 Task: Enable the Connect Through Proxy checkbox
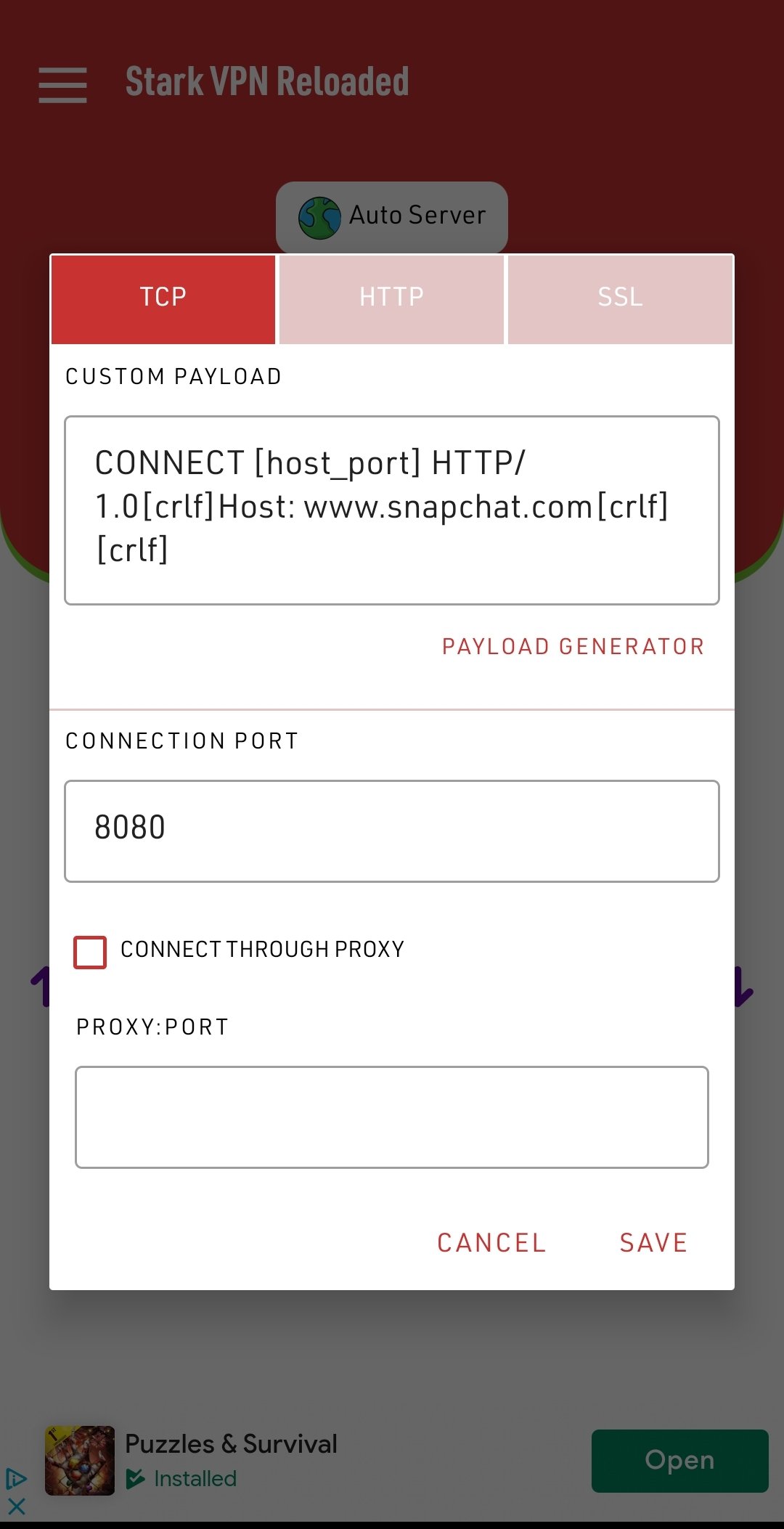coord(90,952)
